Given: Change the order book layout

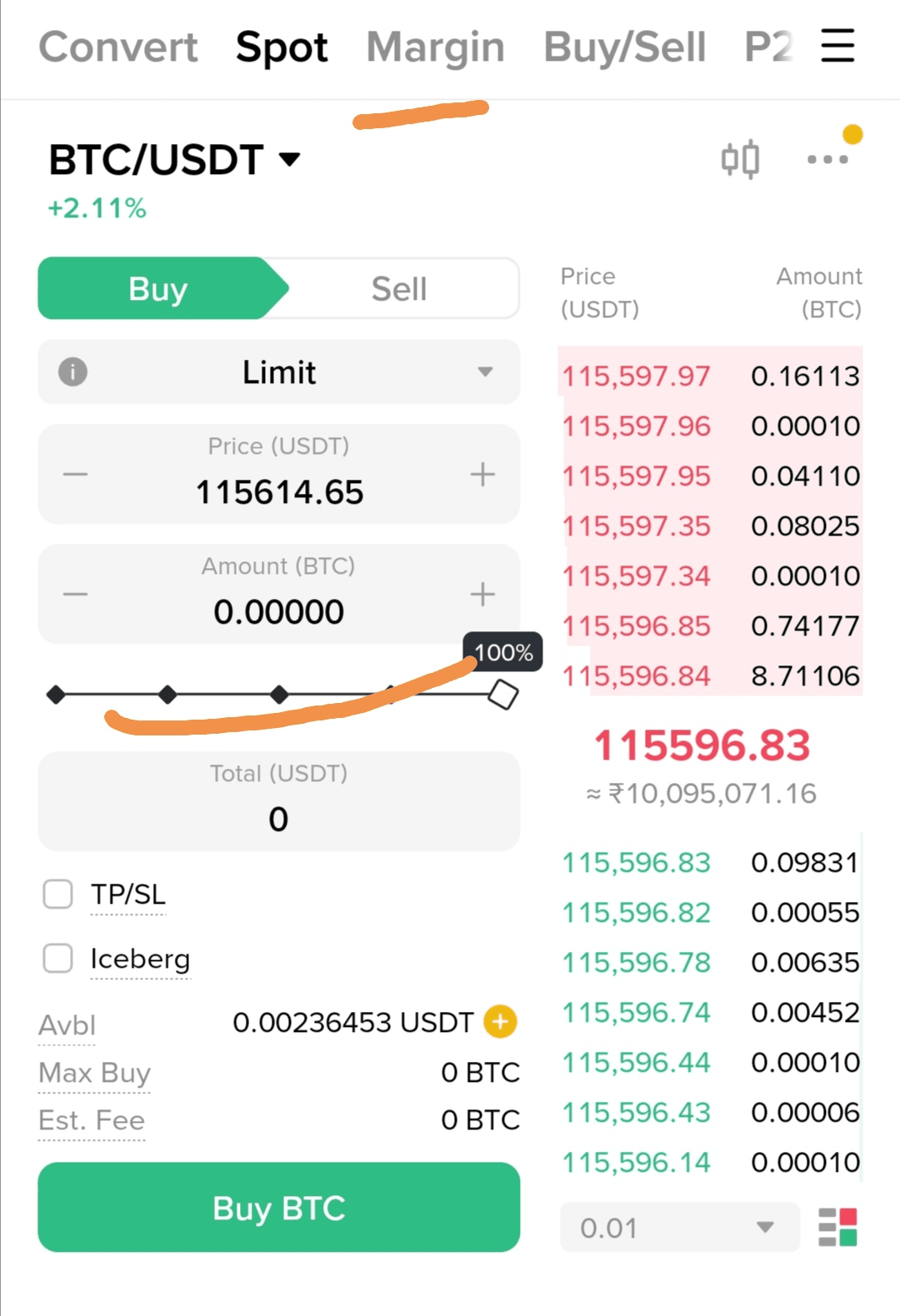Looking at the screenshot, I should (837, 1228).
